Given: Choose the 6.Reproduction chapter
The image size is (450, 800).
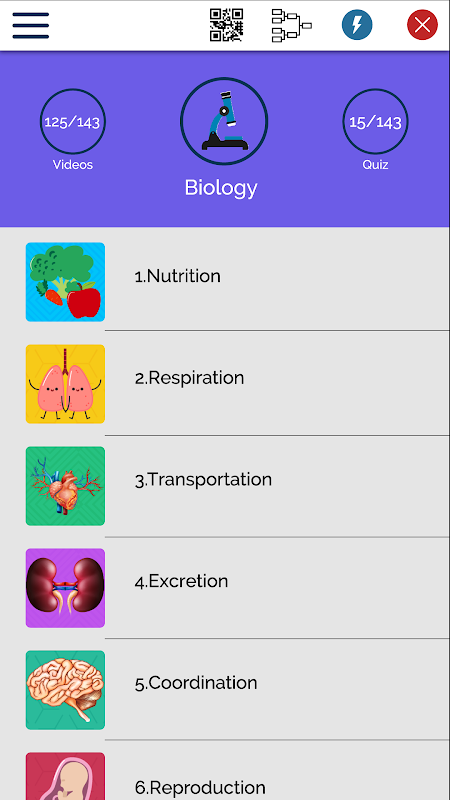Looking at the screenshot, I should coord(225,770).
